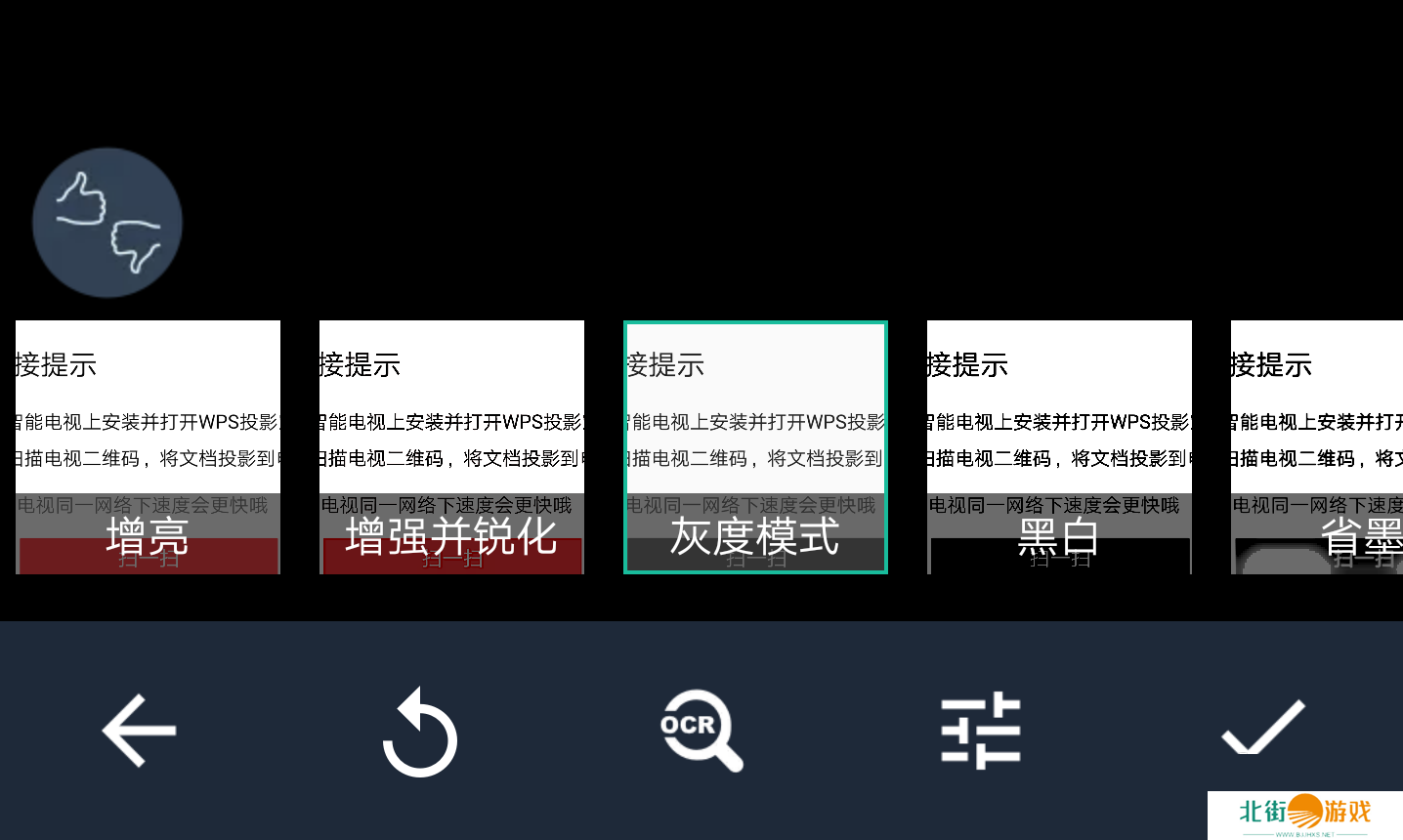This screenshot has width=1403, height=840.
Task: Apply the 增强并锐化 filter
Action: (451, 446)
